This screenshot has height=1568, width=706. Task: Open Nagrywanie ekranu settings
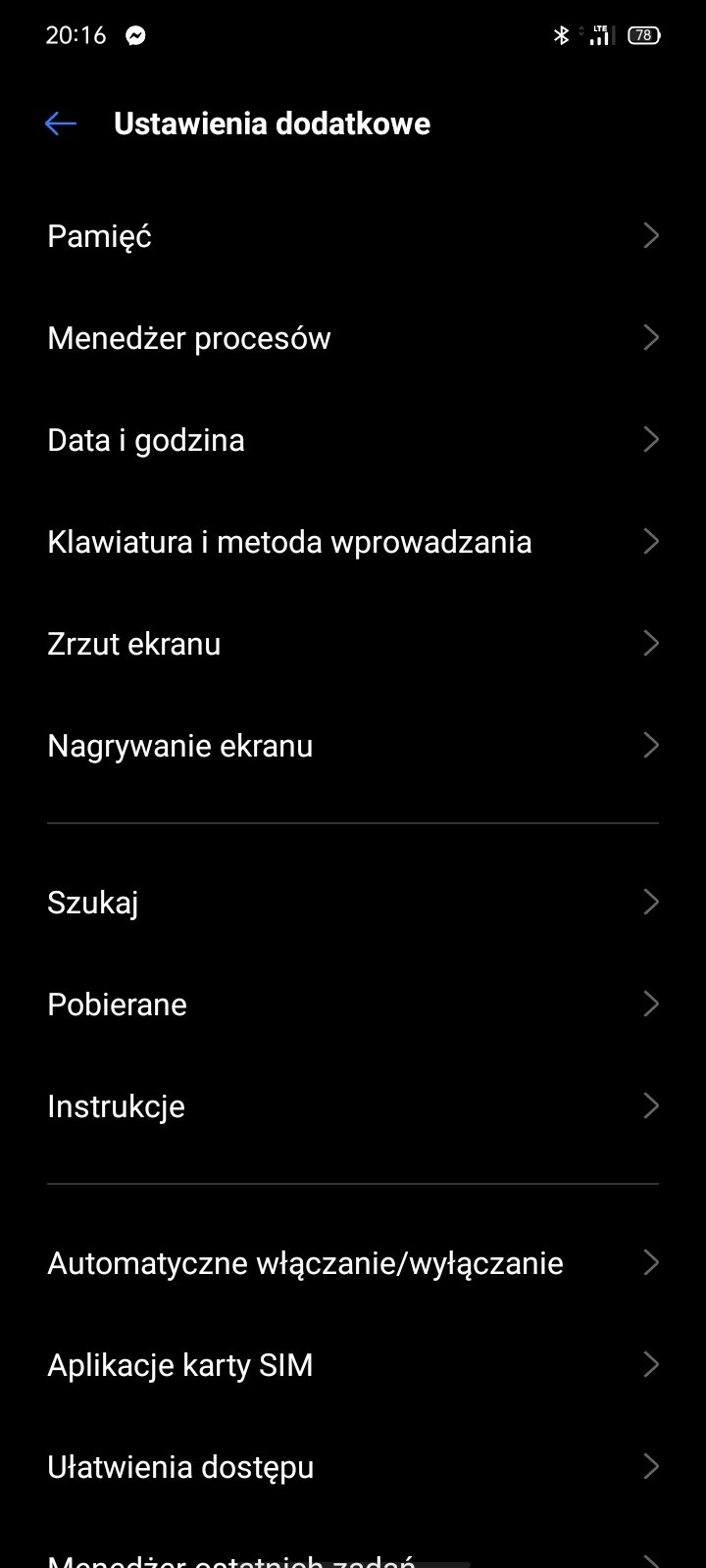coord(353,746)
